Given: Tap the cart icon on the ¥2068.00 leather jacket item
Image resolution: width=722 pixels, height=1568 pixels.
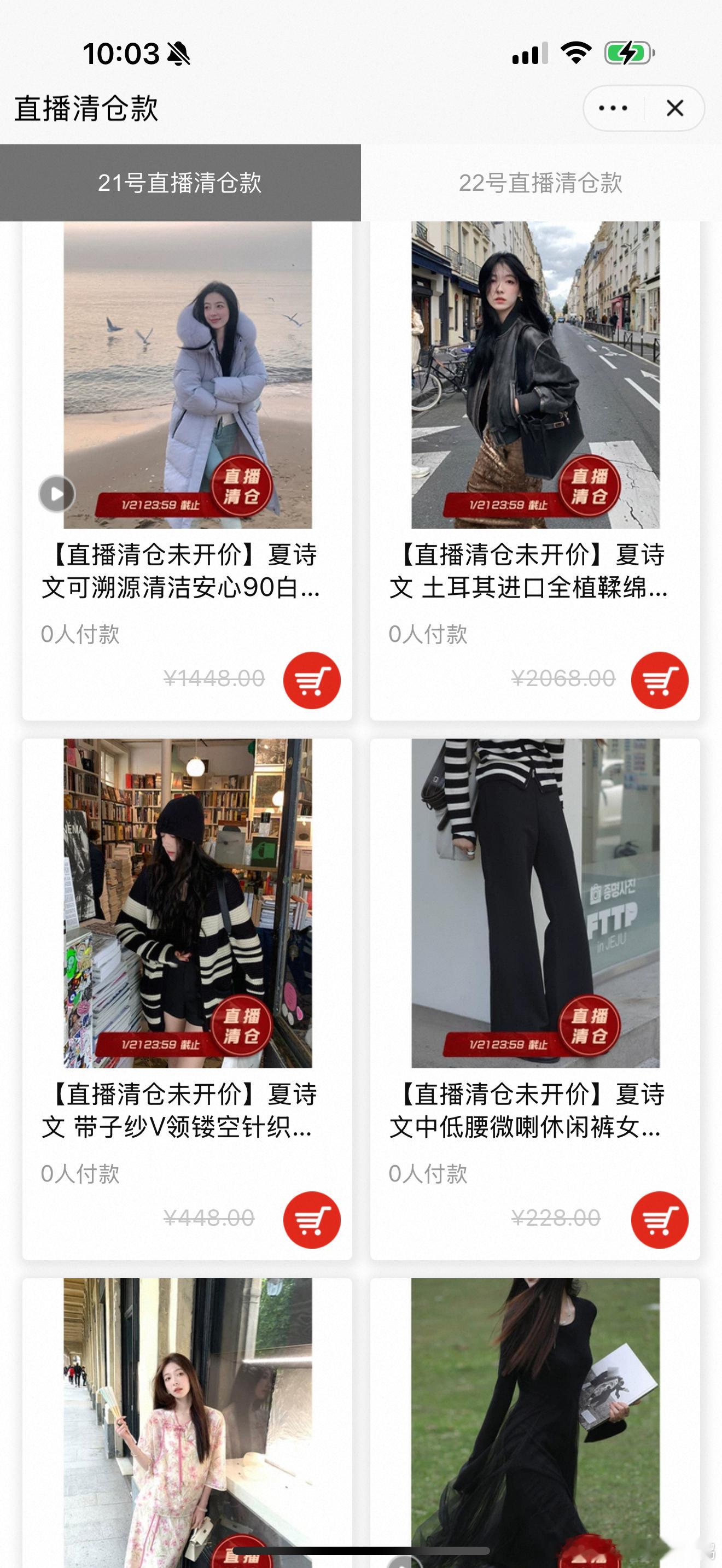Looking at the screenshot, I should 660,680.
